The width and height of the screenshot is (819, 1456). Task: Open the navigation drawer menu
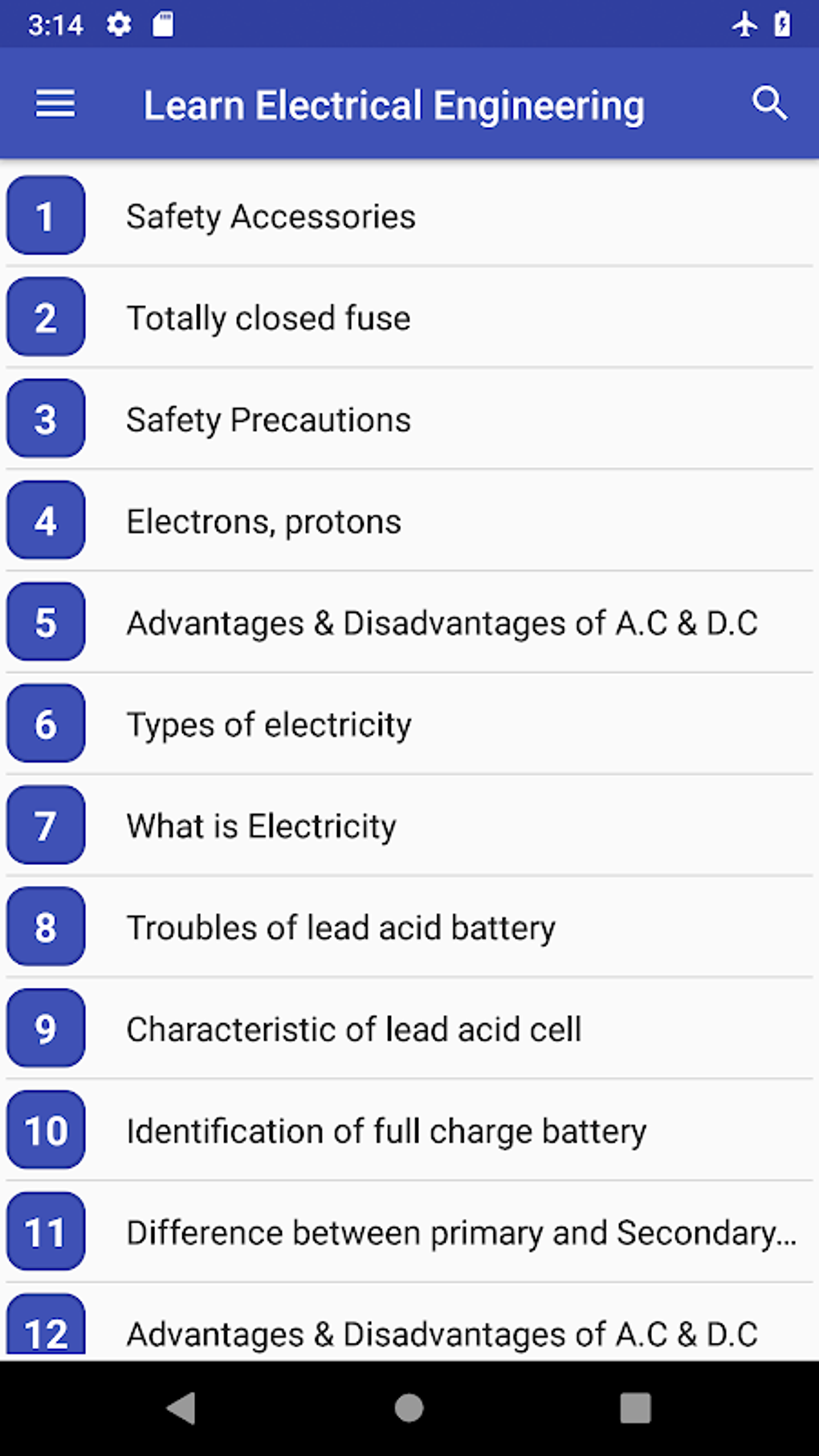55,104
